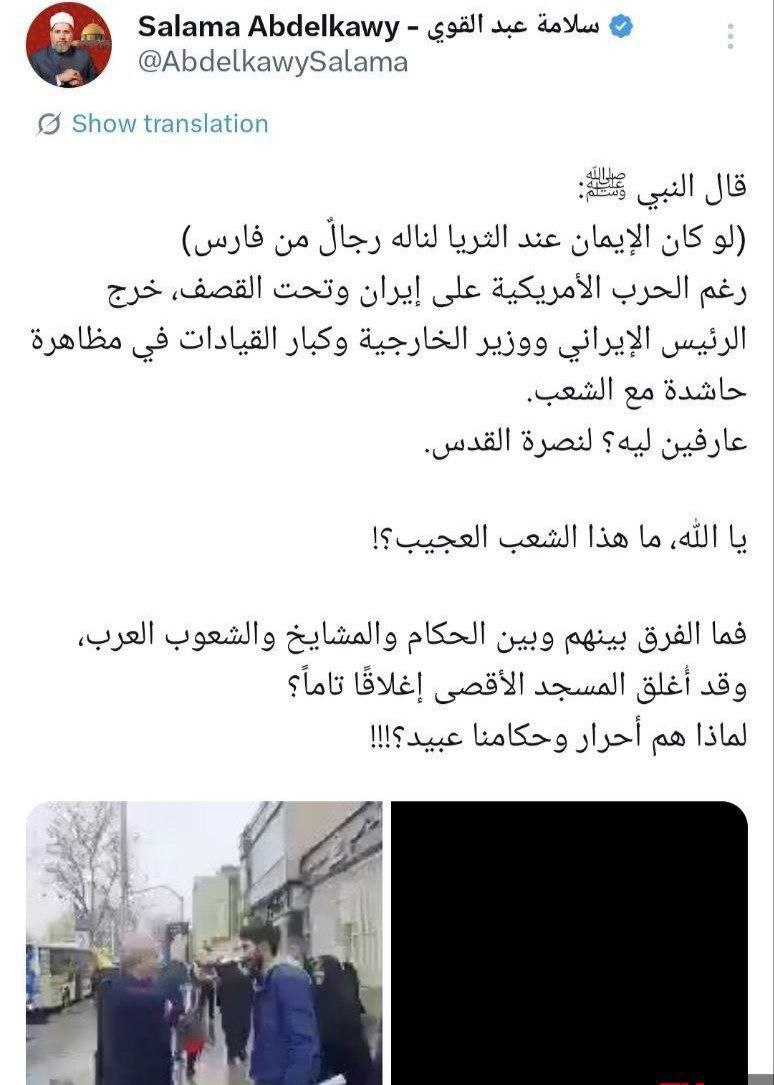Screen dimensions: 774x1085
Task: Tap the sheikh portrait in the profile picture
Action: coord(68,40)
